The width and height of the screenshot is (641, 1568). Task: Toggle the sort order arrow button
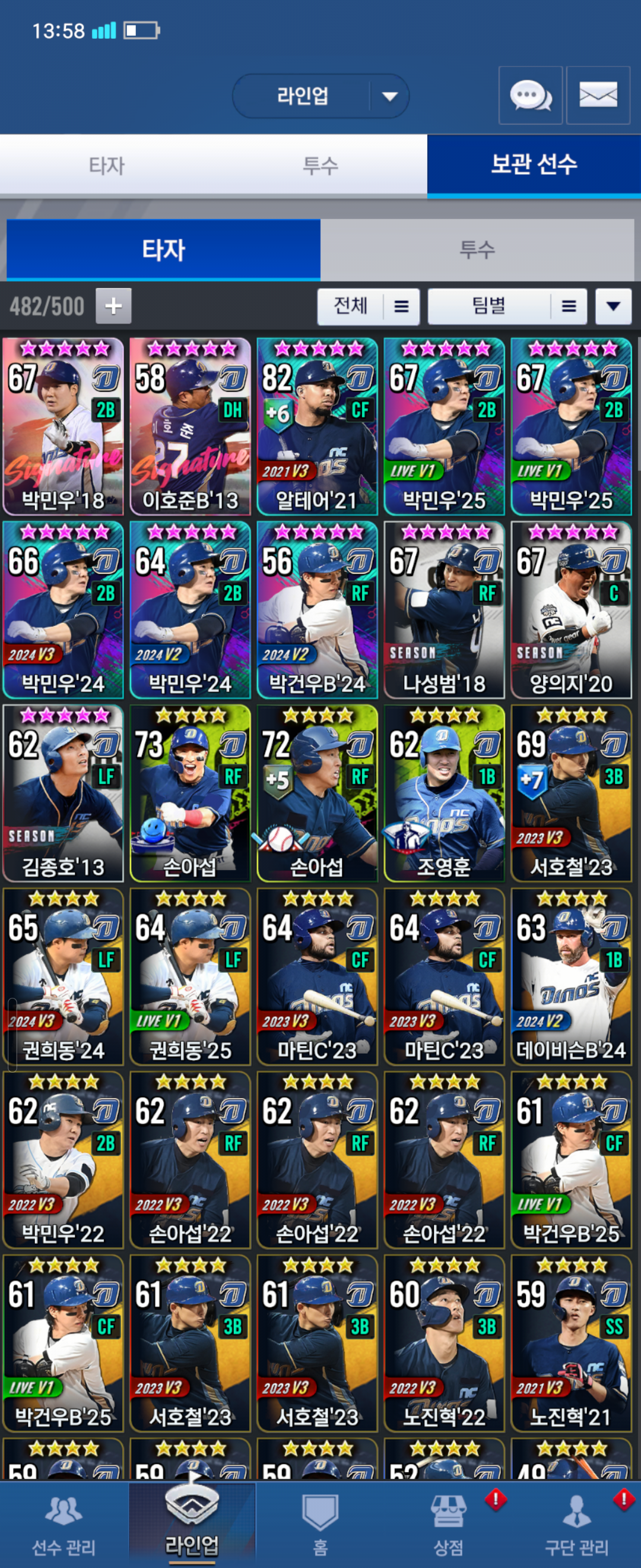click(613, 306)
